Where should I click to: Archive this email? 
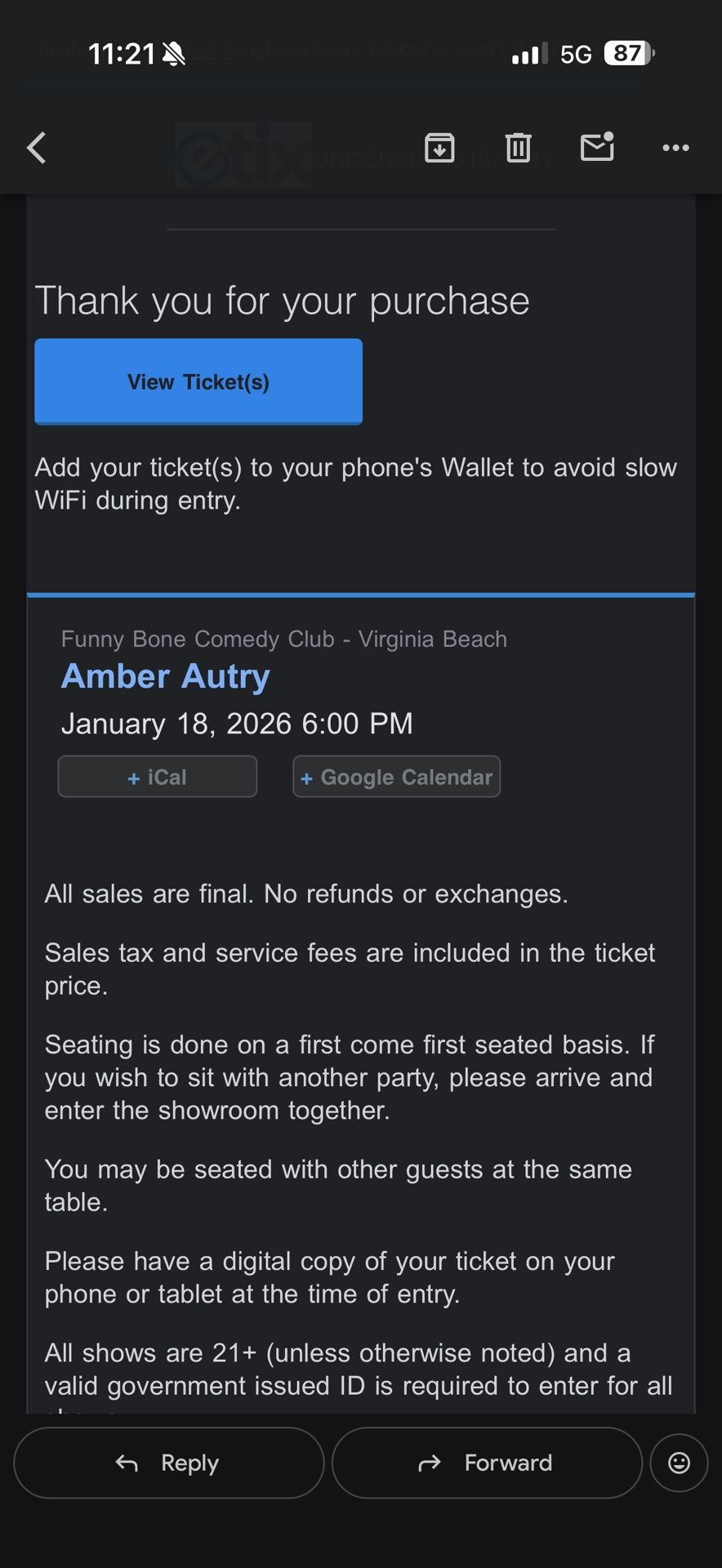(x=439, y=148)
